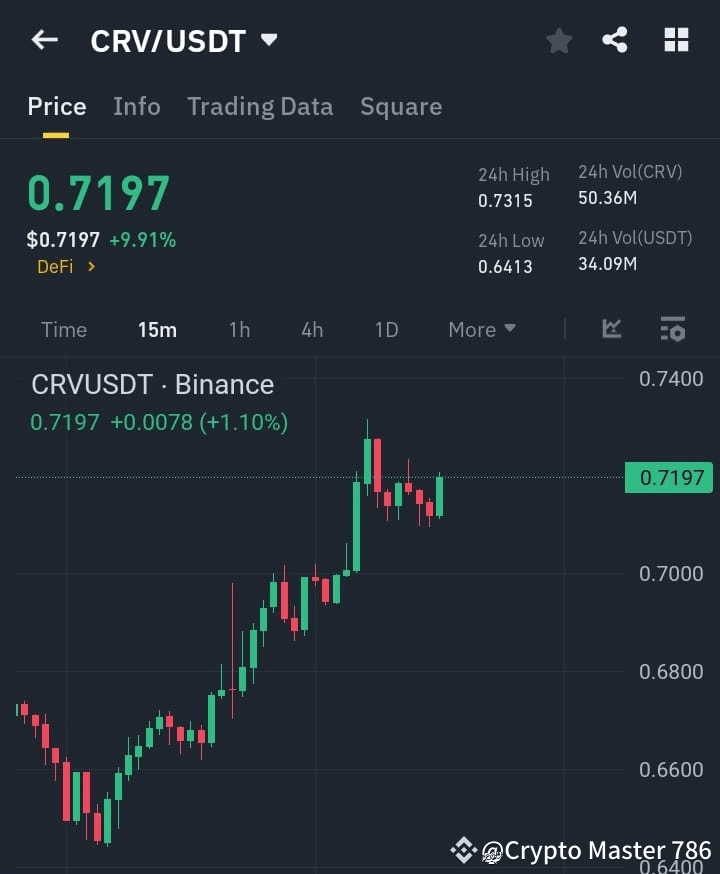
Task: Open chart settings via the gear icon
Action: (x=672, y=329)
